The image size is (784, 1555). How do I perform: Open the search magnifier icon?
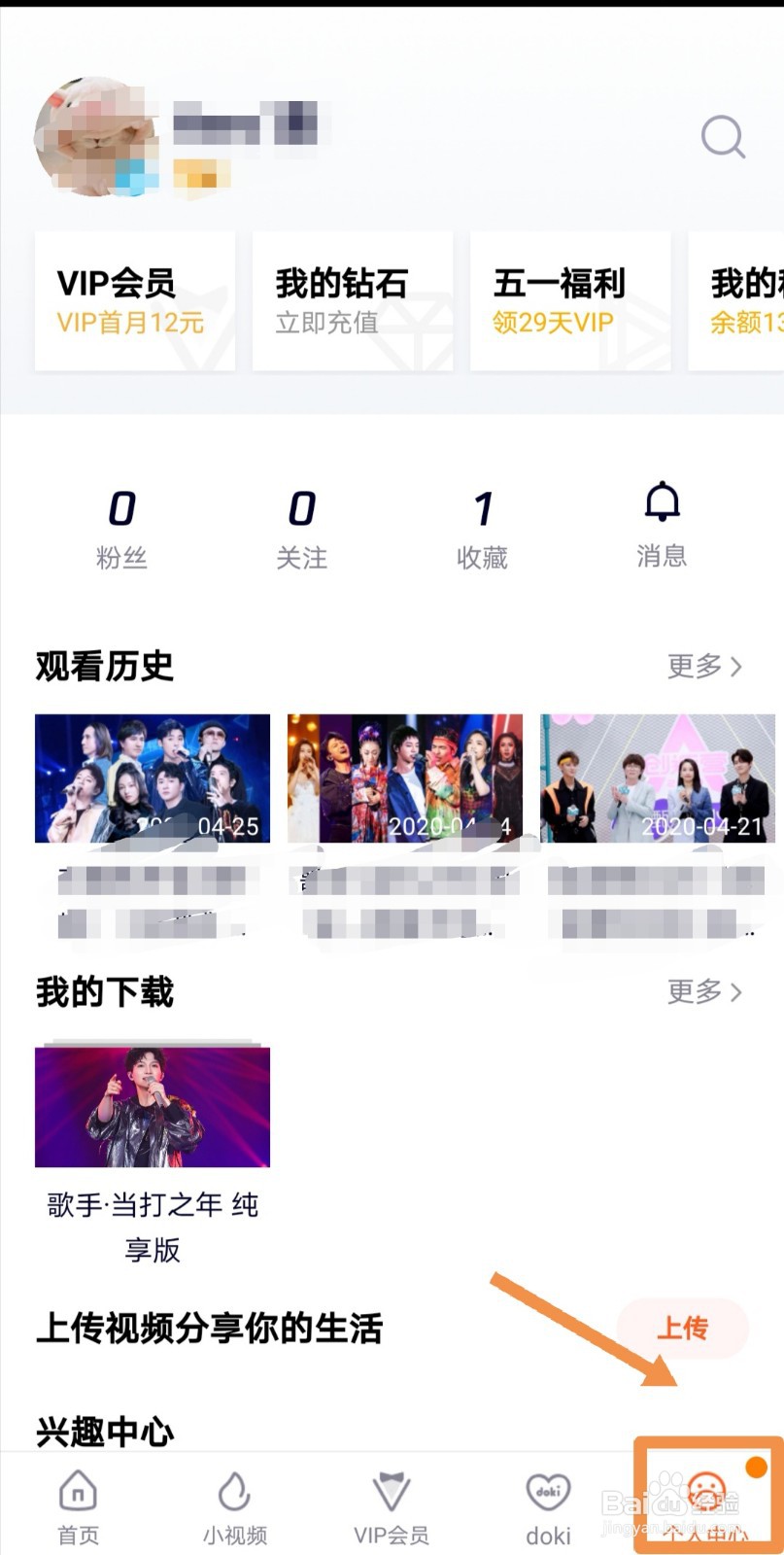point(723,137)
